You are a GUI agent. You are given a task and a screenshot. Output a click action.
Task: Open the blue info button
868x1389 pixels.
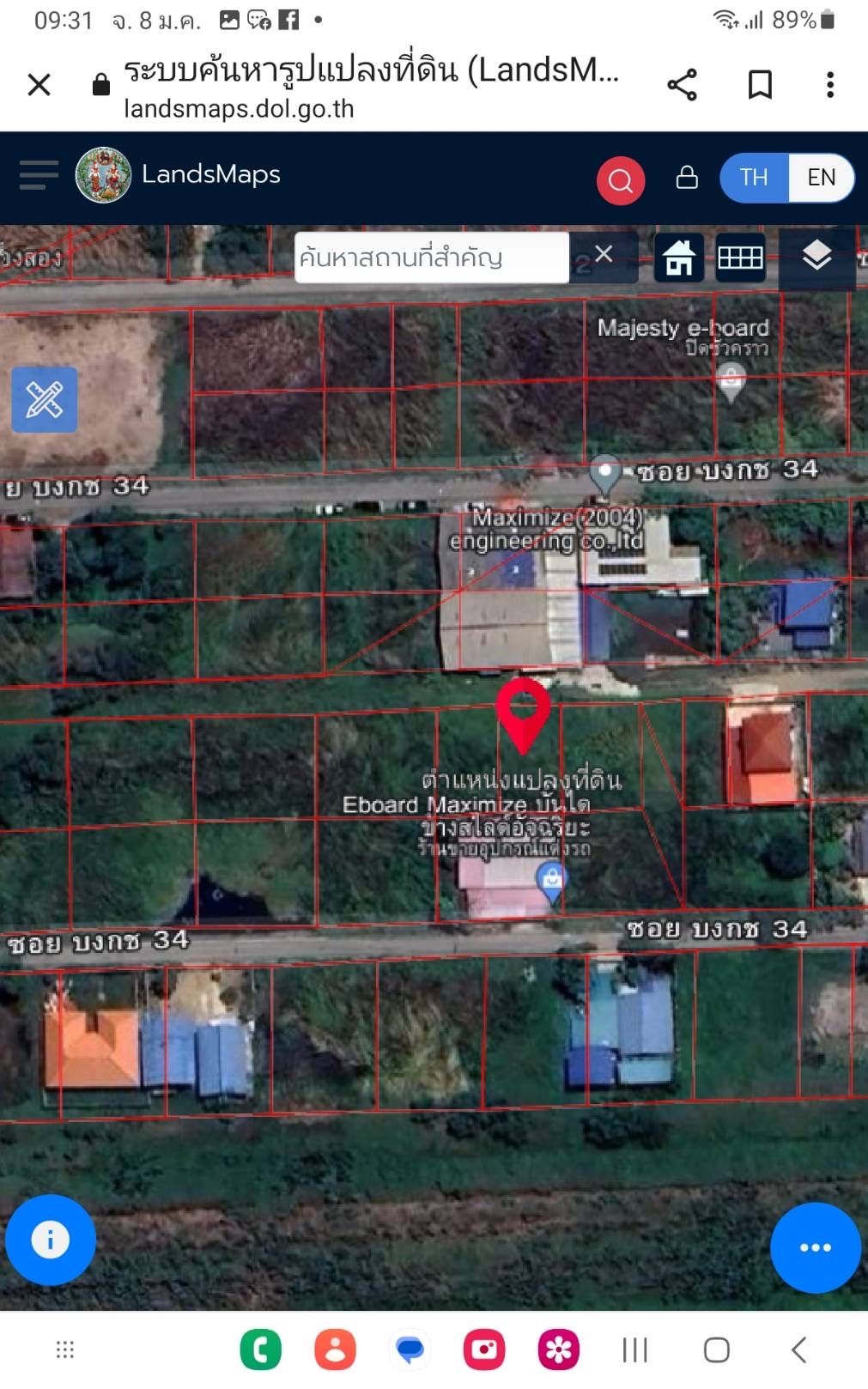pos(51,1240)
